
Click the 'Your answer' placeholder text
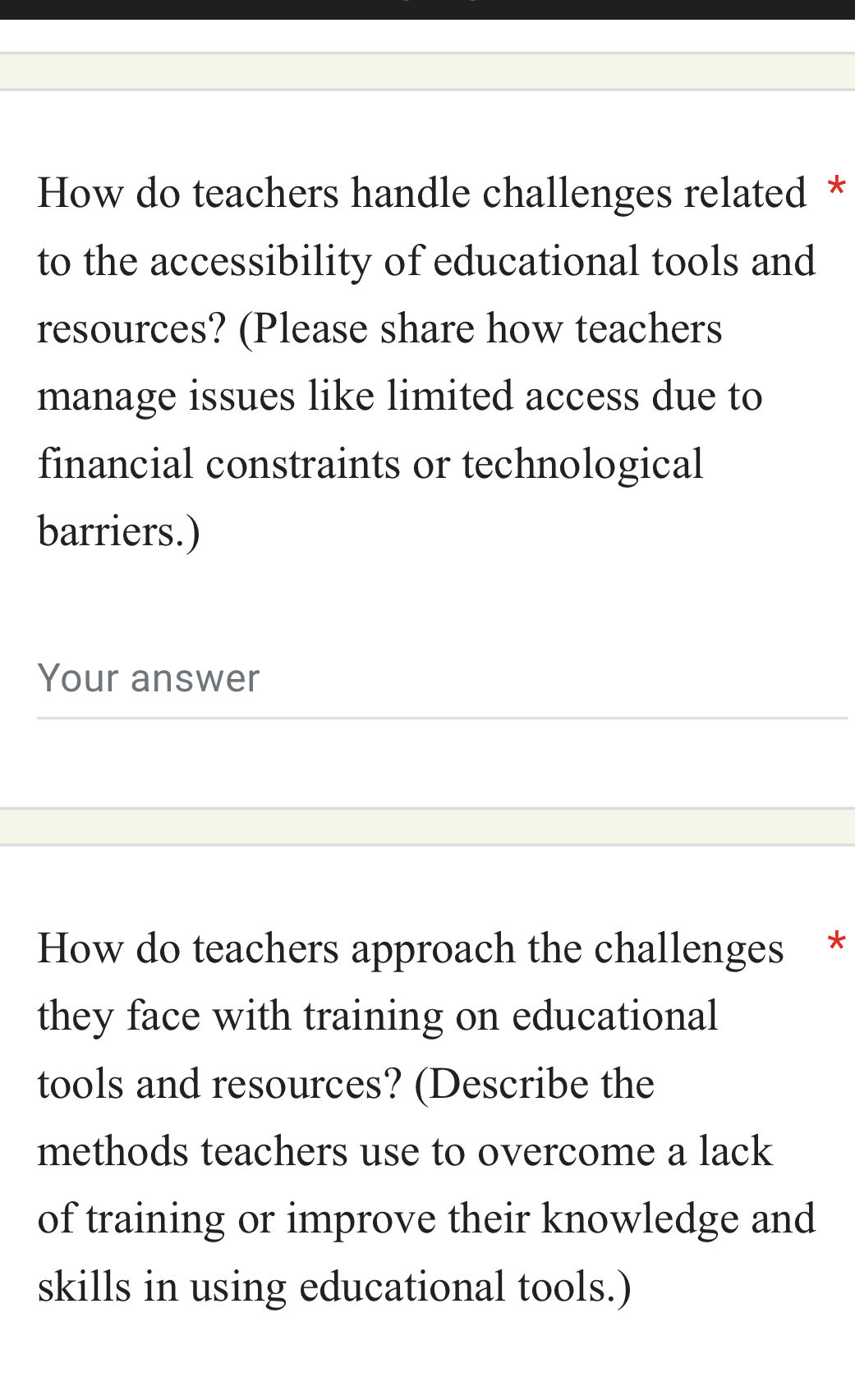148,677
